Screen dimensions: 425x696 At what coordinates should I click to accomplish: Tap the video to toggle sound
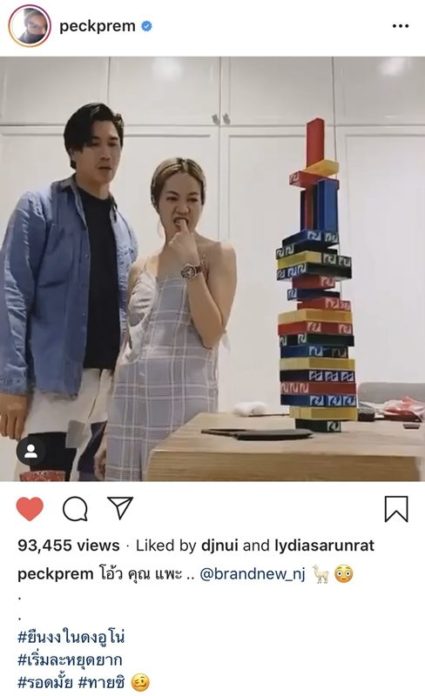click(212, 269)
